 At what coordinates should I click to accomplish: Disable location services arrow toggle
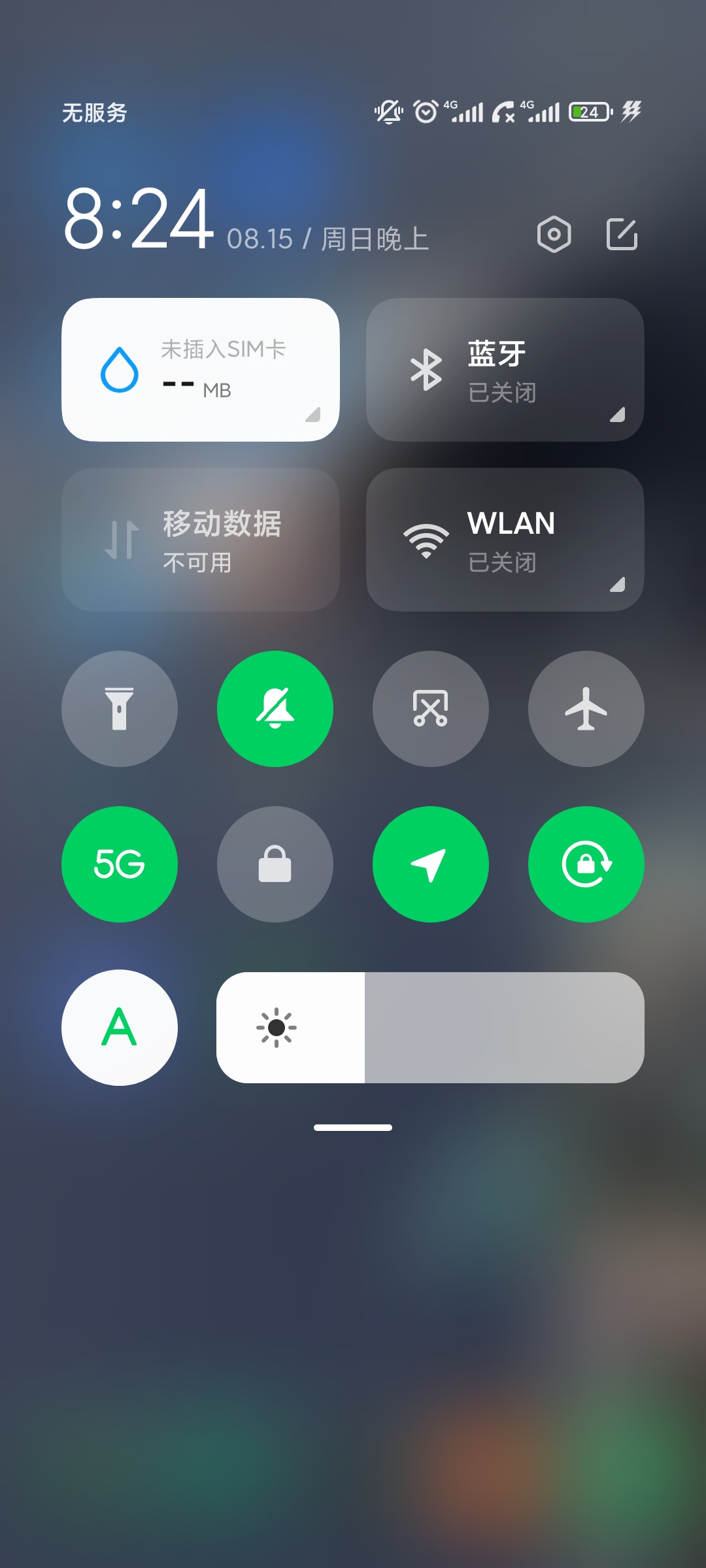[x=431, y=864]
